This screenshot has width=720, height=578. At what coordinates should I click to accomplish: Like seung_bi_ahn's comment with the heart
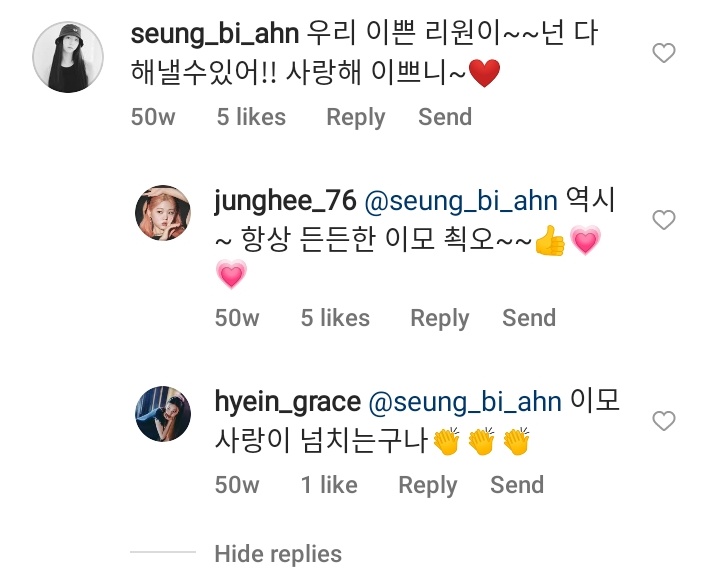tap(664, 53)
